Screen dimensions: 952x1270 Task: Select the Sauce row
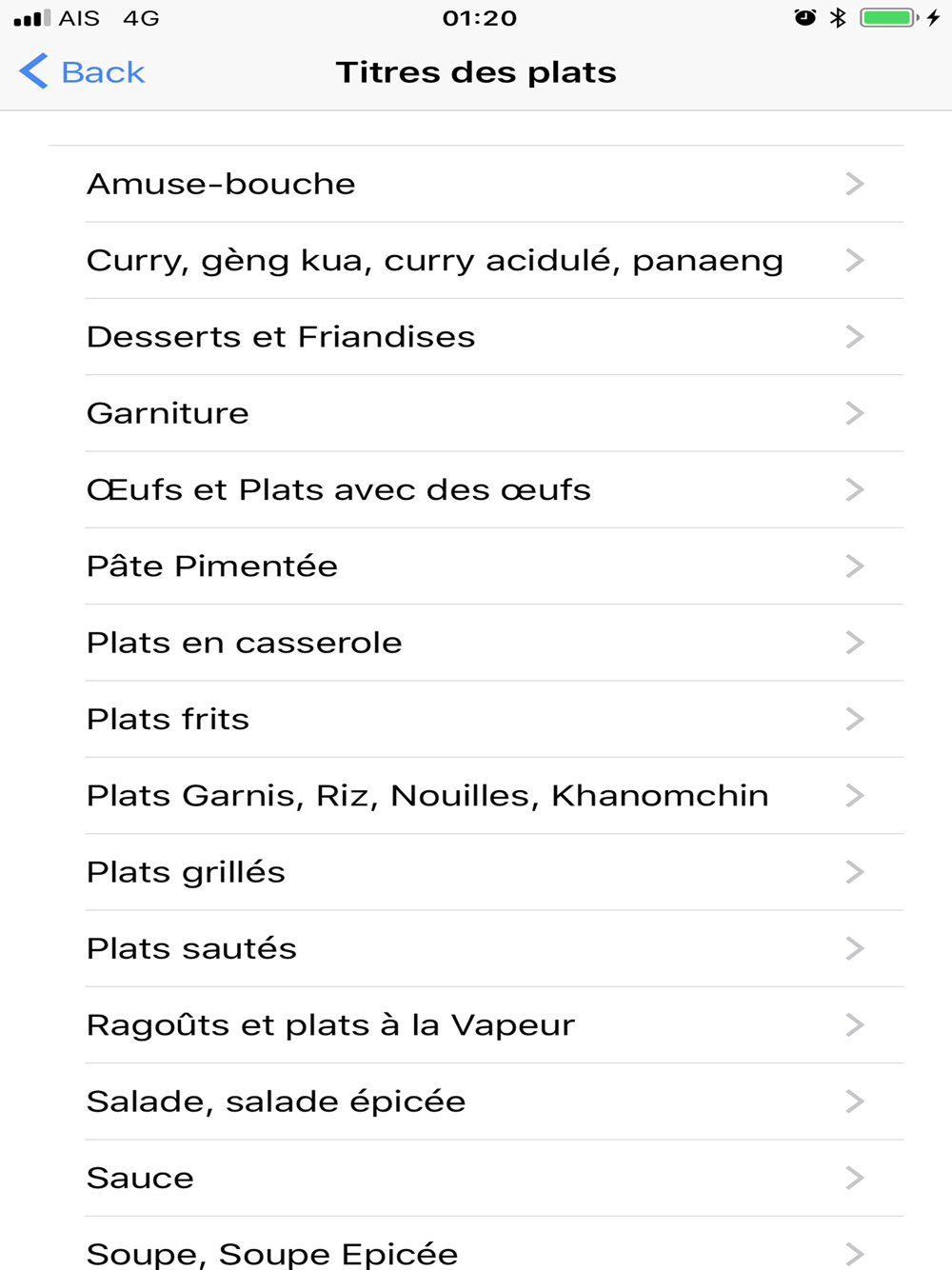pyautogui.click(x=476, y=1179)
